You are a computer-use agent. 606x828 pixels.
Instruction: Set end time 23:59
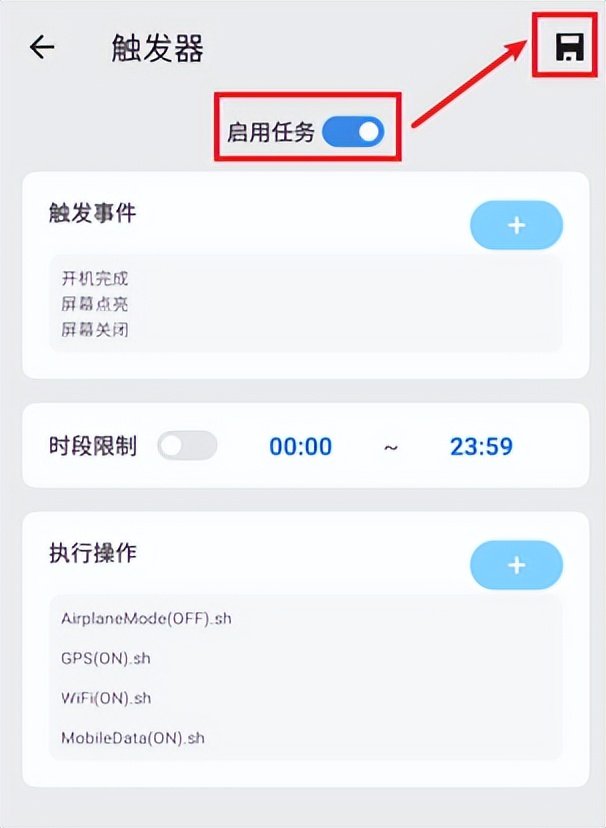click(481, 446)
